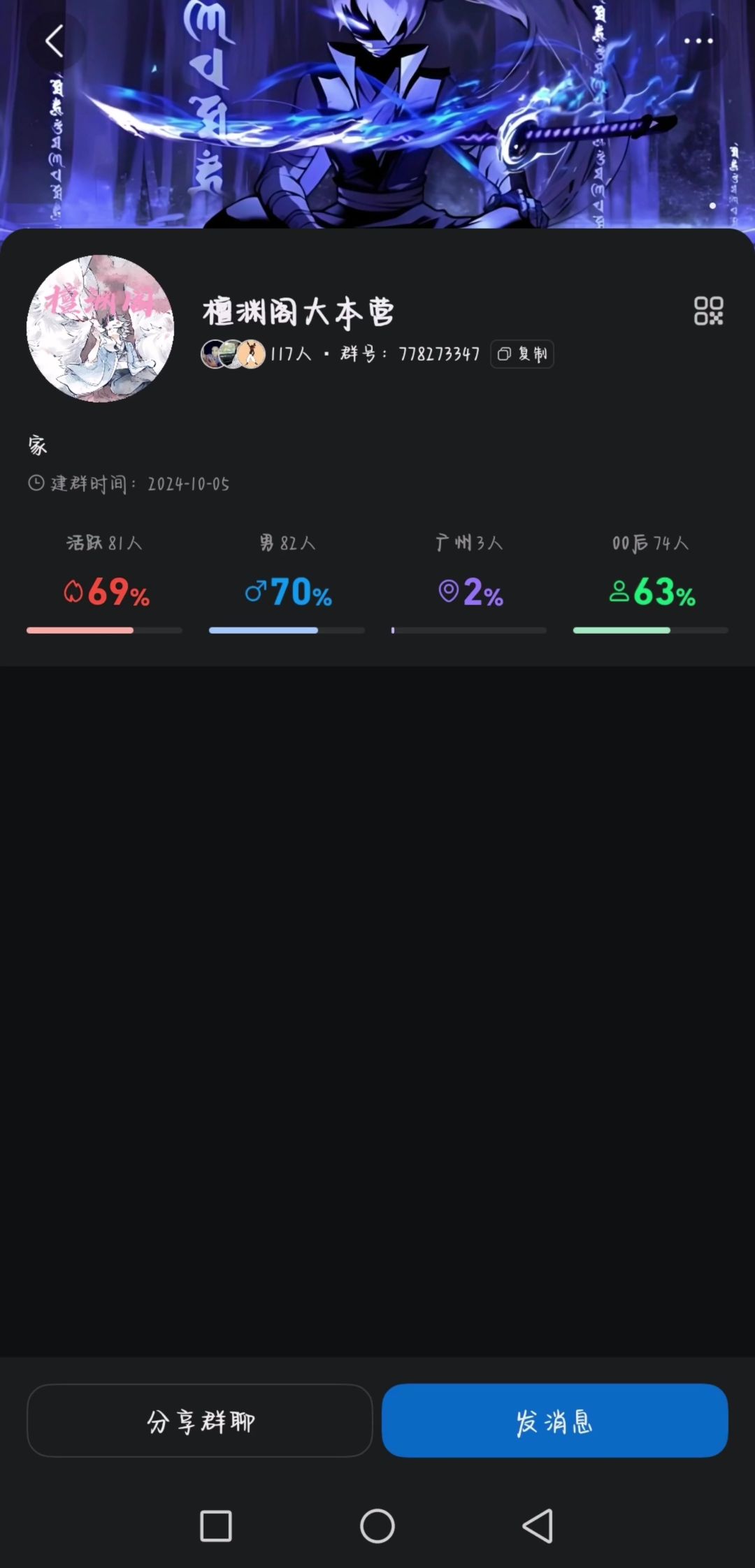Open the group avatar picture

point(100,328)
